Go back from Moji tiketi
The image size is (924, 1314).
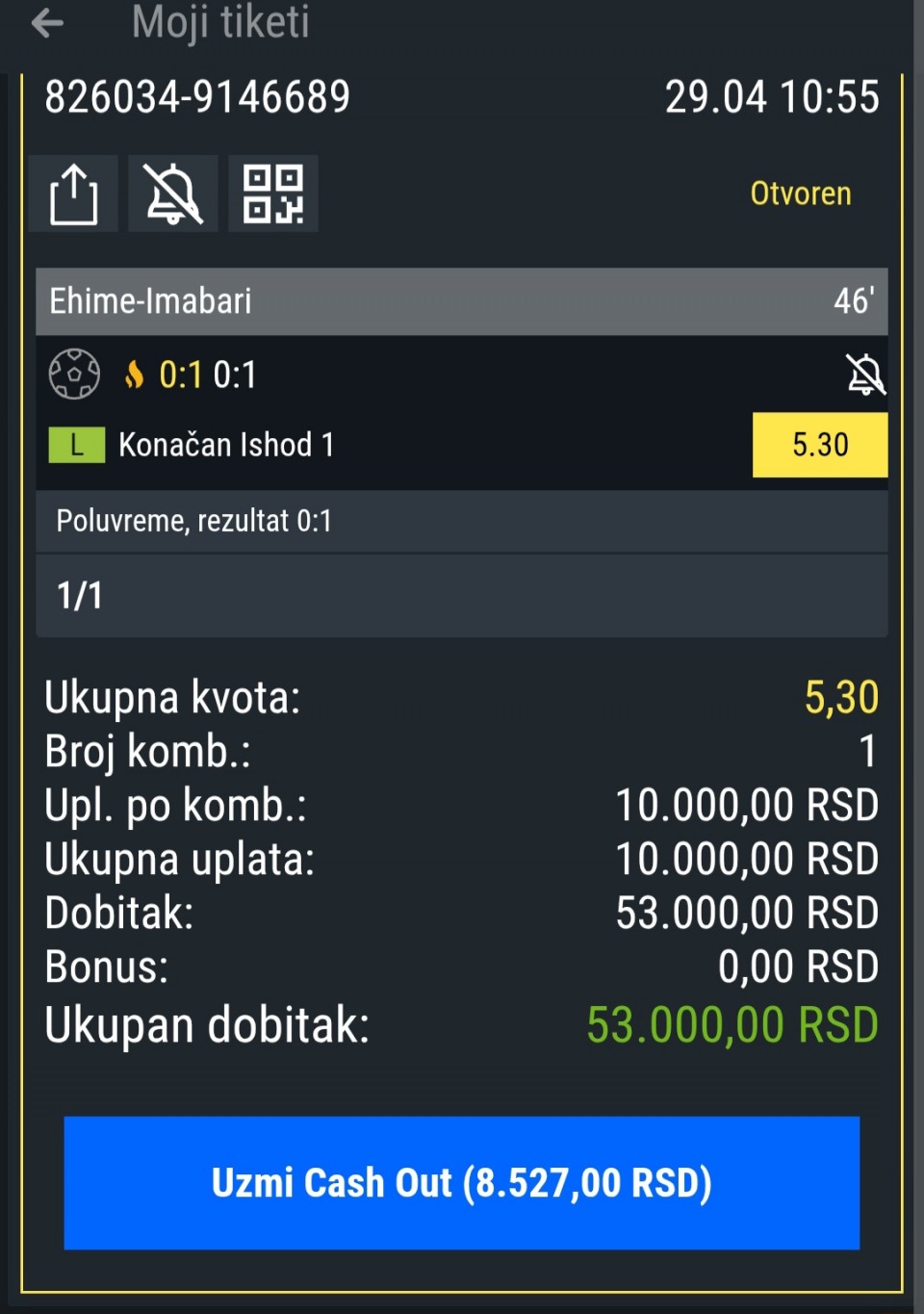(x=46, y=23)
